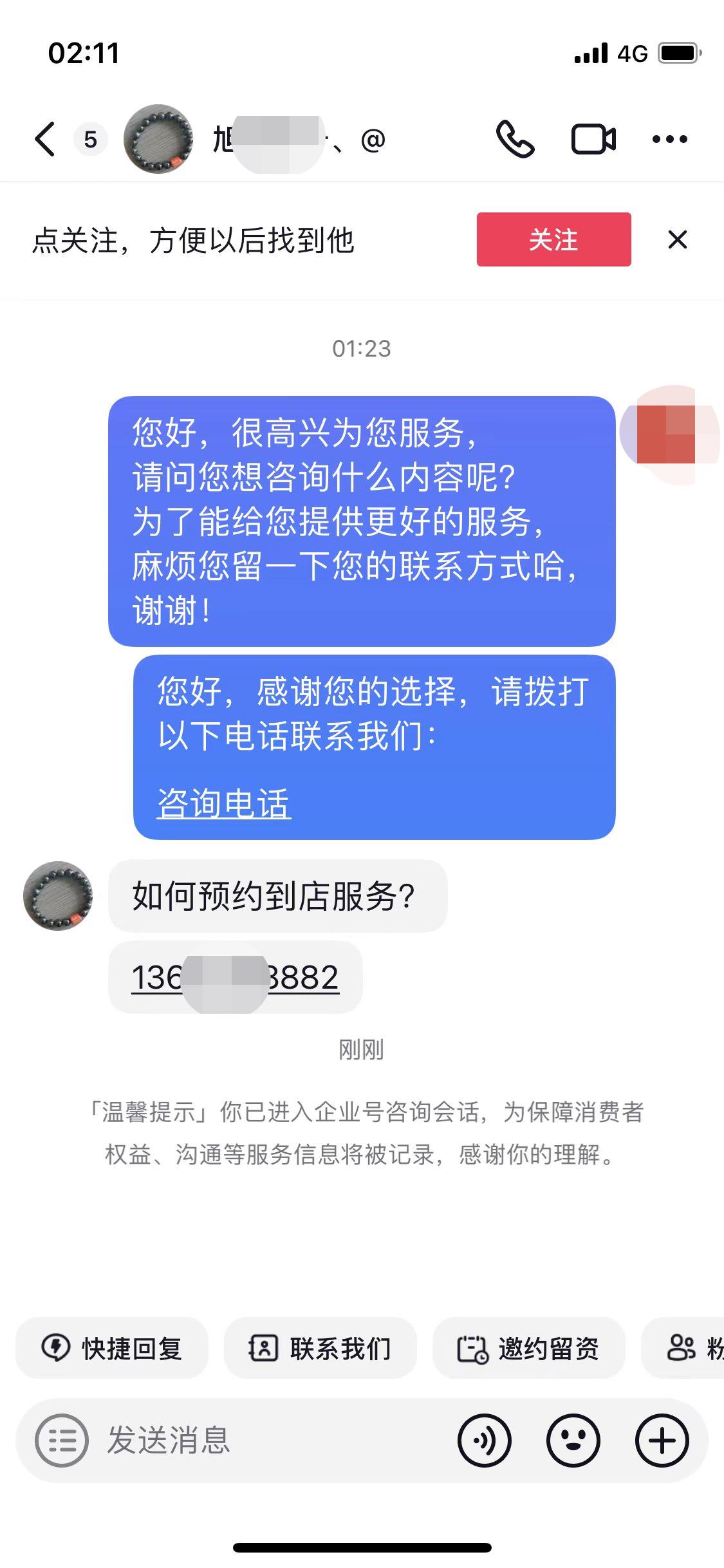Viewport: 724px width, 1568px height.
Task: Start a voice call
Action: 515,139
